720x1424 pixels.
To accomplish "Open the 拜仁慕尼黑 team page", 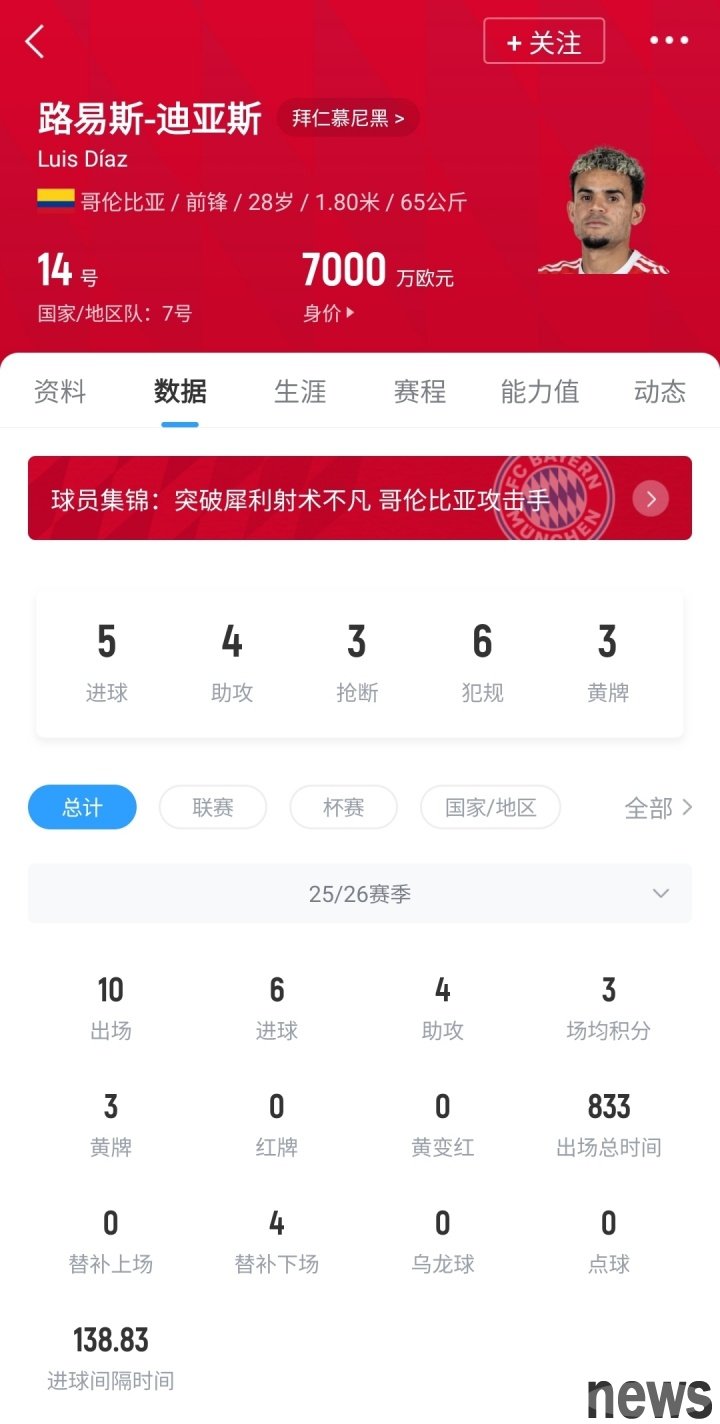I will [348, 118].
